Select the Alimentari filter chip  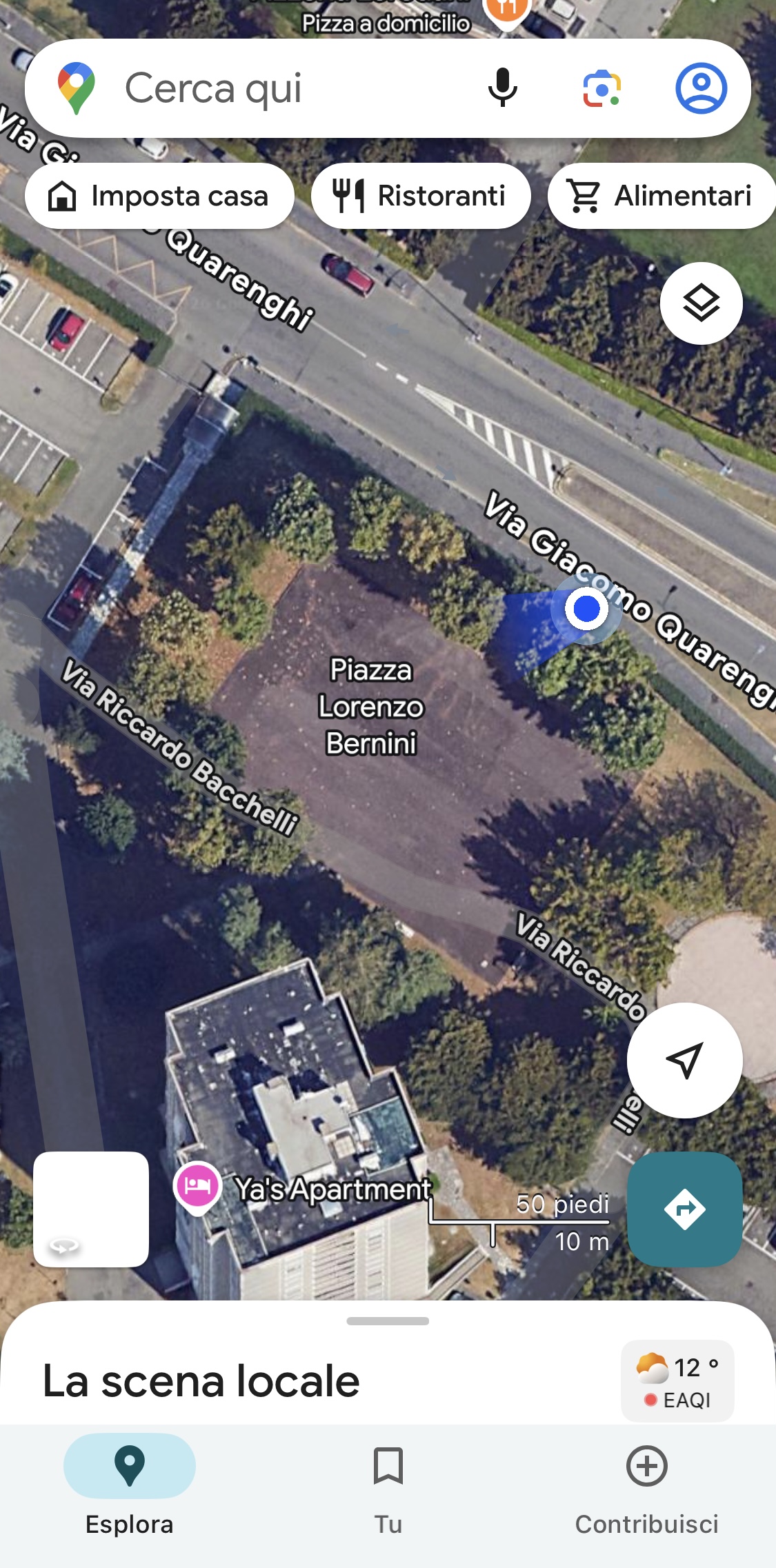click(x=661, y=196)
